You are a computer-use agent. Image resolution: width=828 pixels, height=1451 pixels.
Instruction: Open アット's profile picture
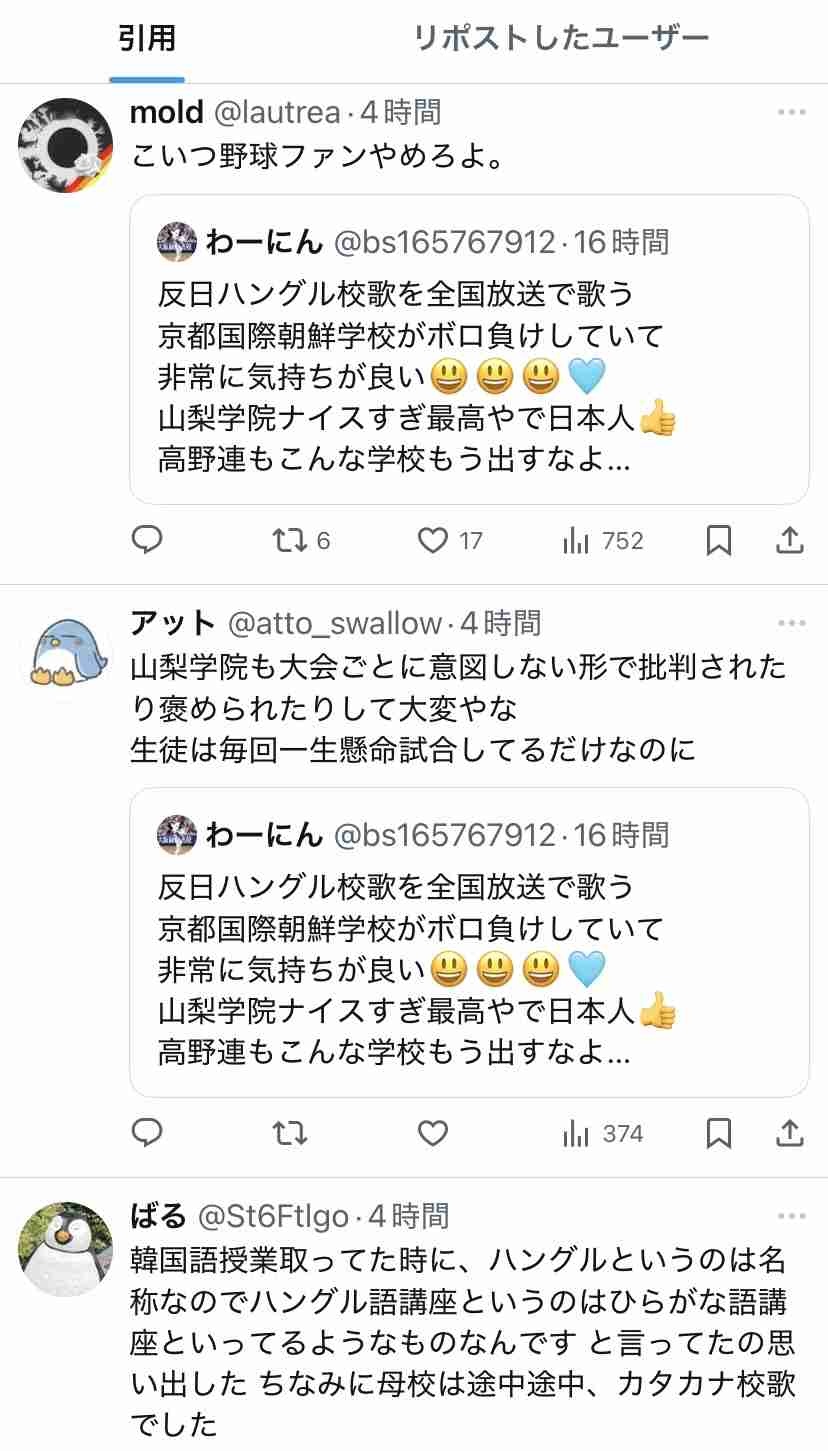pyautogui.click(x=65, y=656)
